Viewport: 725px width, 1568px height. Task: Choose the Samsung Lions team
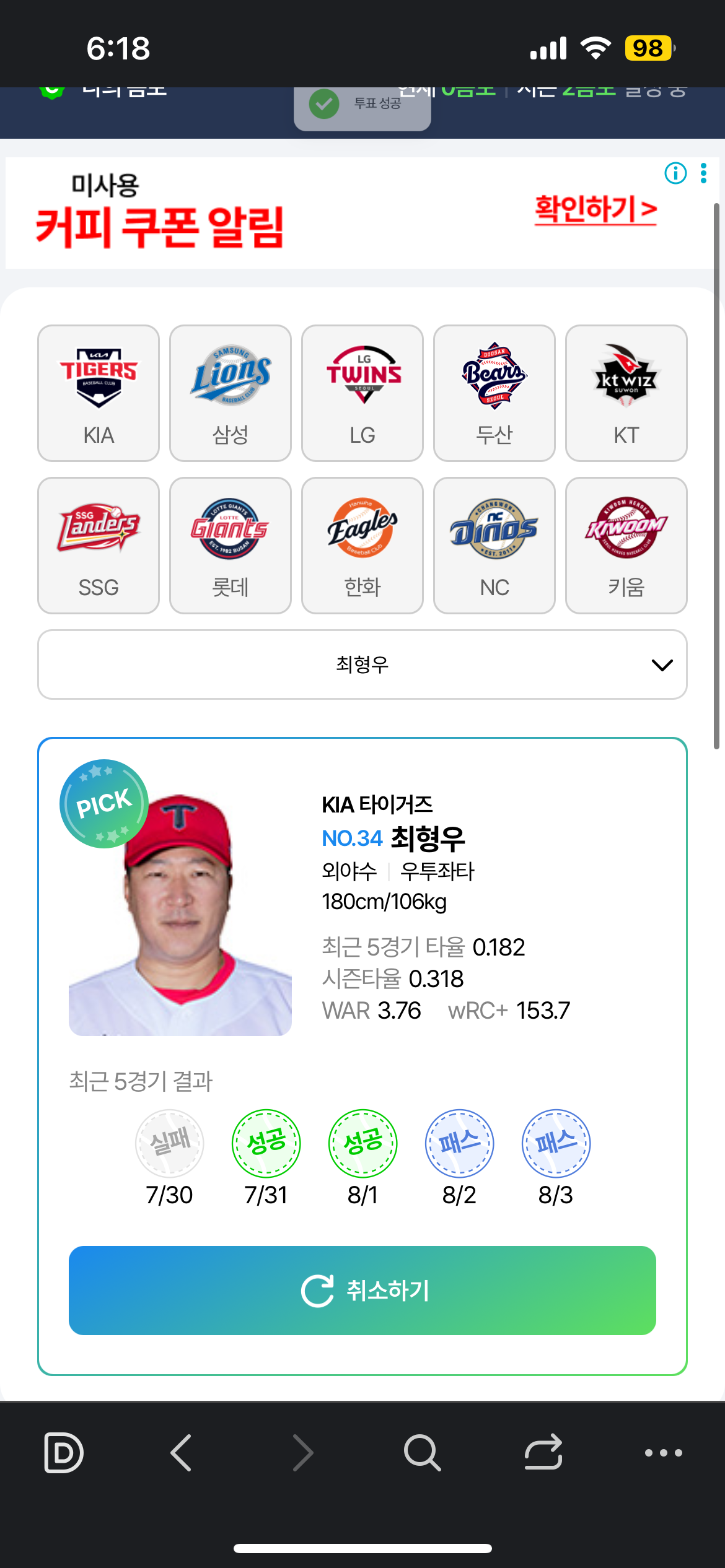click(x=231, y=393)
